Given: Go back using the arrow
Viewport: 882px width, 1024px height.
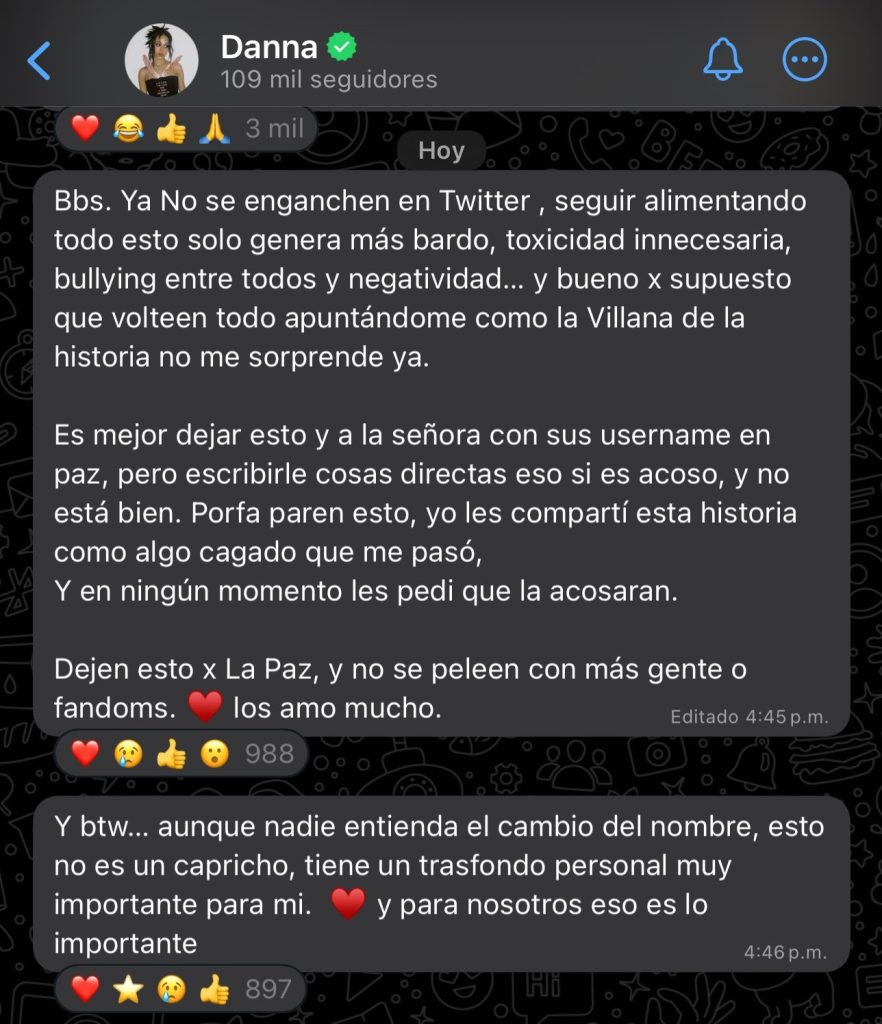Looking at the screenshot, I should (39, 61).
